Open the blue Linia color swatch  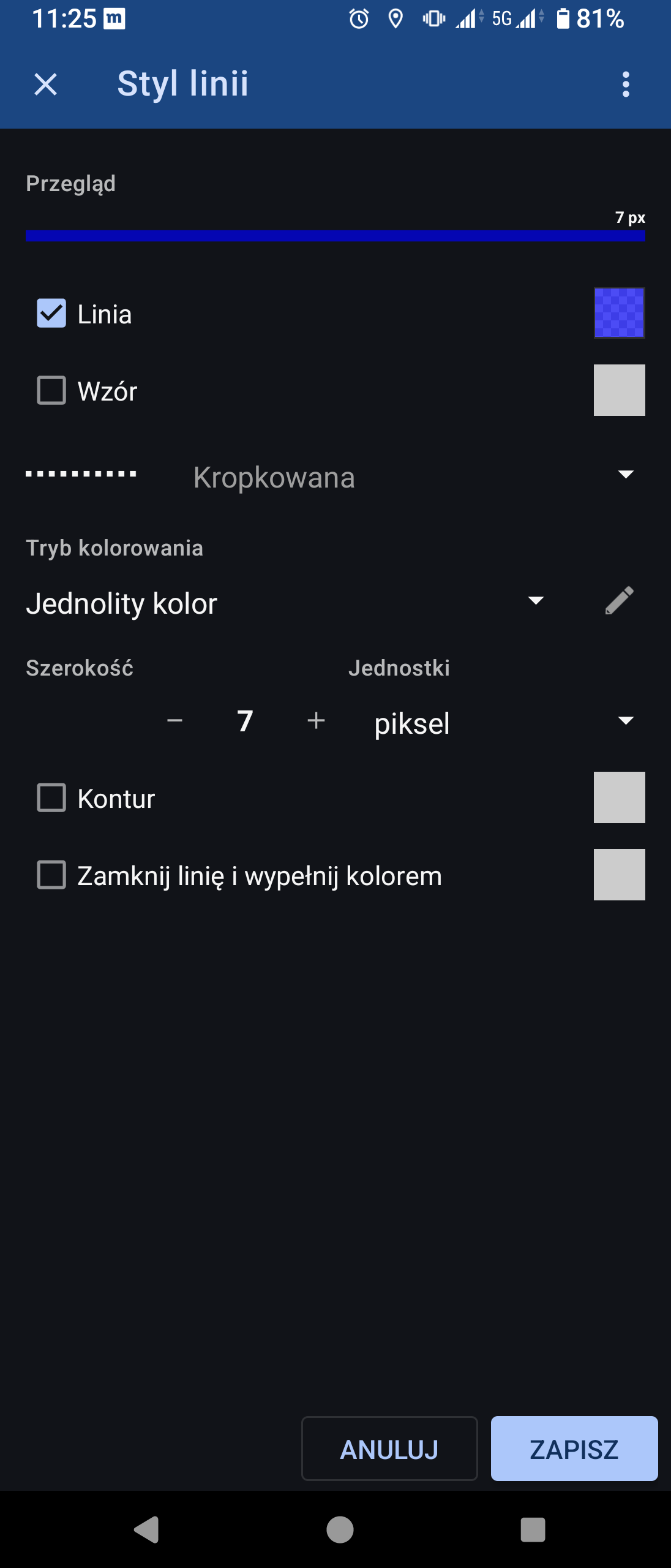[619, 313]
